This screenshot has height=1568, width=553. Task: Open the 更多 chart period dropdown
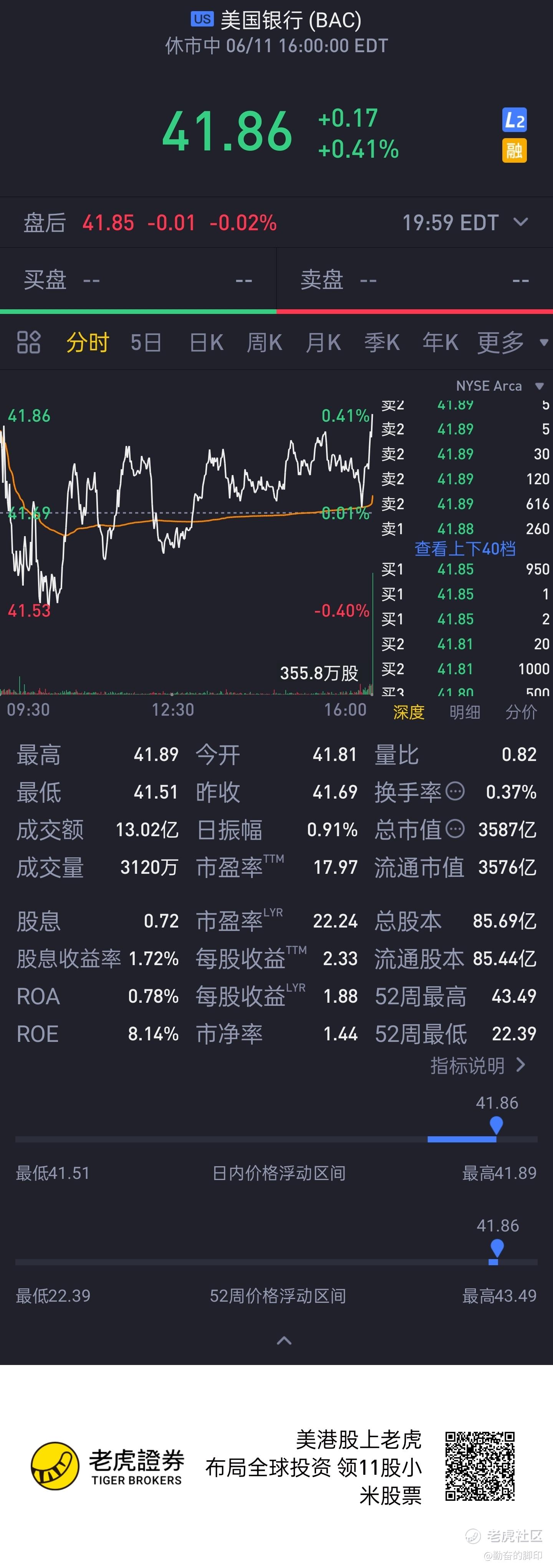(x=512, y=343)
